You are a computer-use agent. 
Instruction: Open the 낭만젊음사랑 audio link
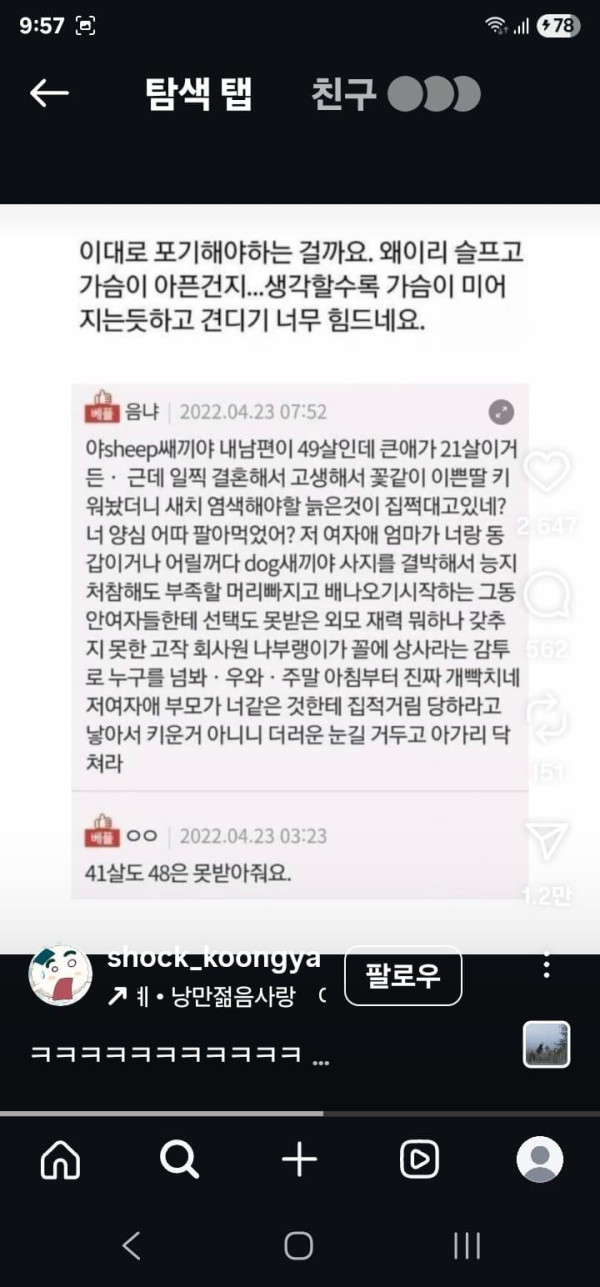tap(230, 997)
